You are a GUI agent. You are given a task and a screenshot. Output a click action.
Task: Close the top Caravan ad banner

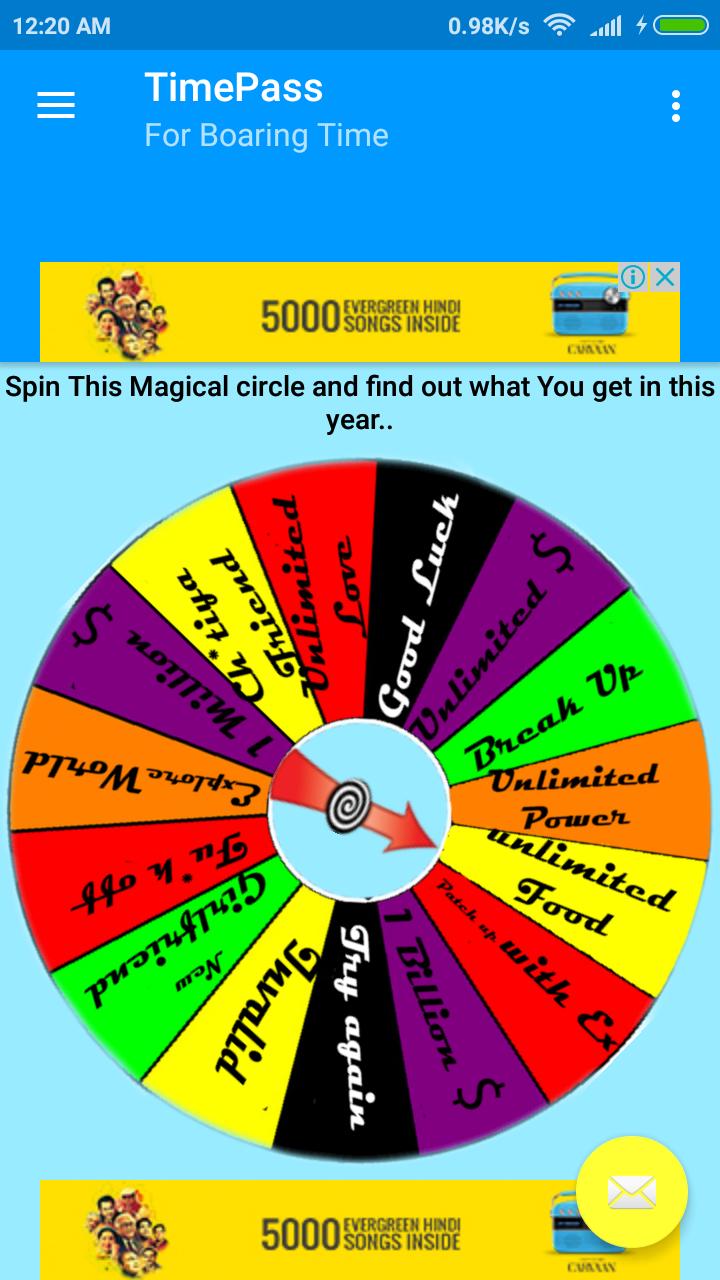point(665,277)
